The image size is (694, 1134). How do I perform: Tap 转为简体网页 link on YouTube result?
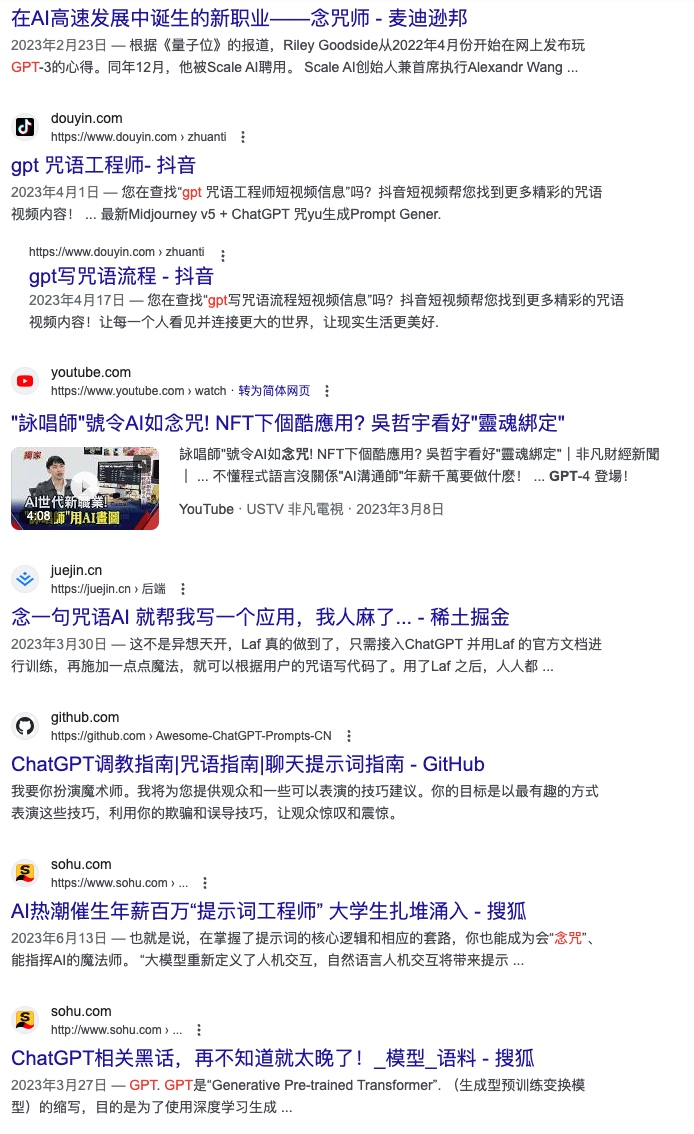[x=274, y=391]
